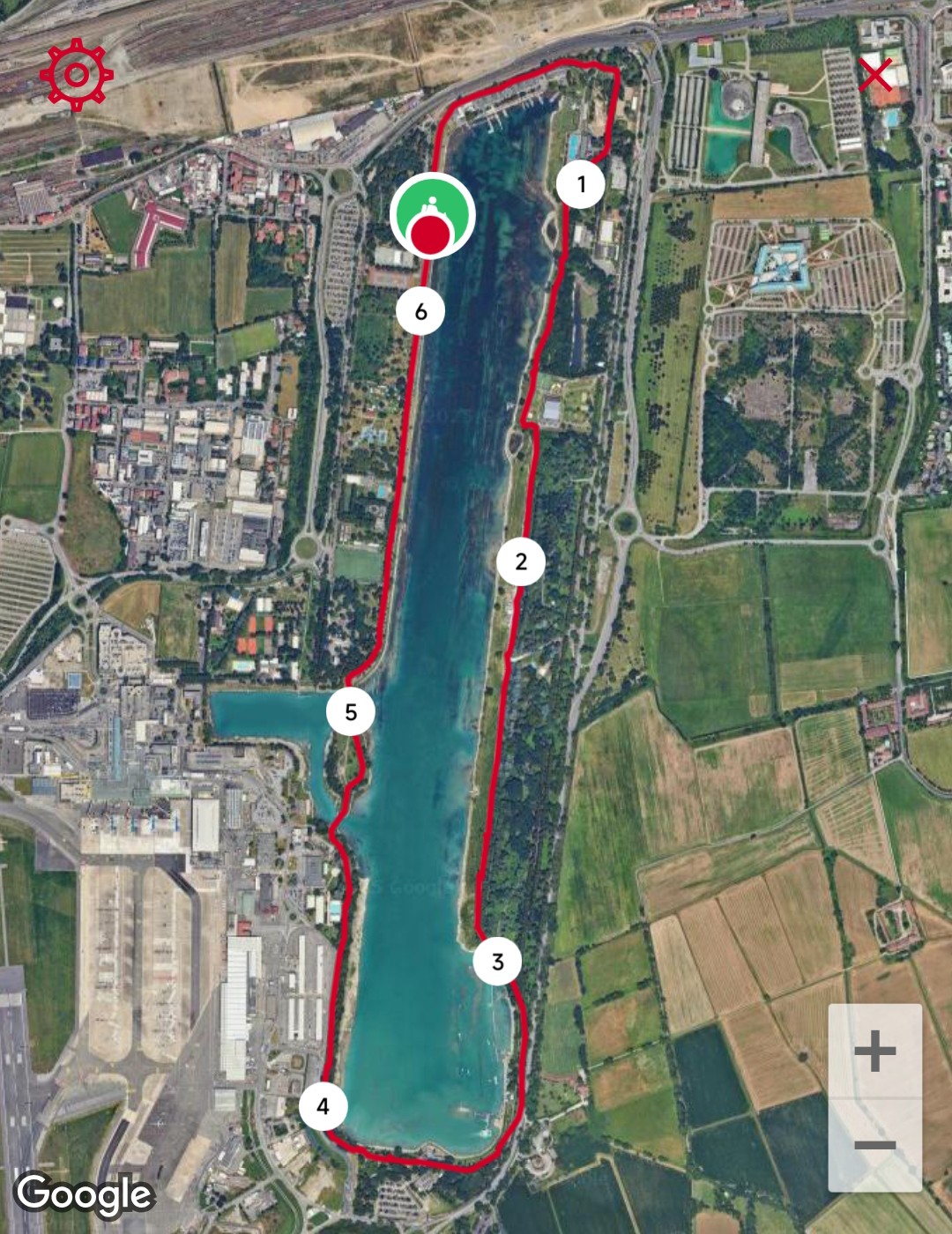952x1234 pixels.
Task: Select kilometer marker 5 on route
Action: tap(351, 711)
